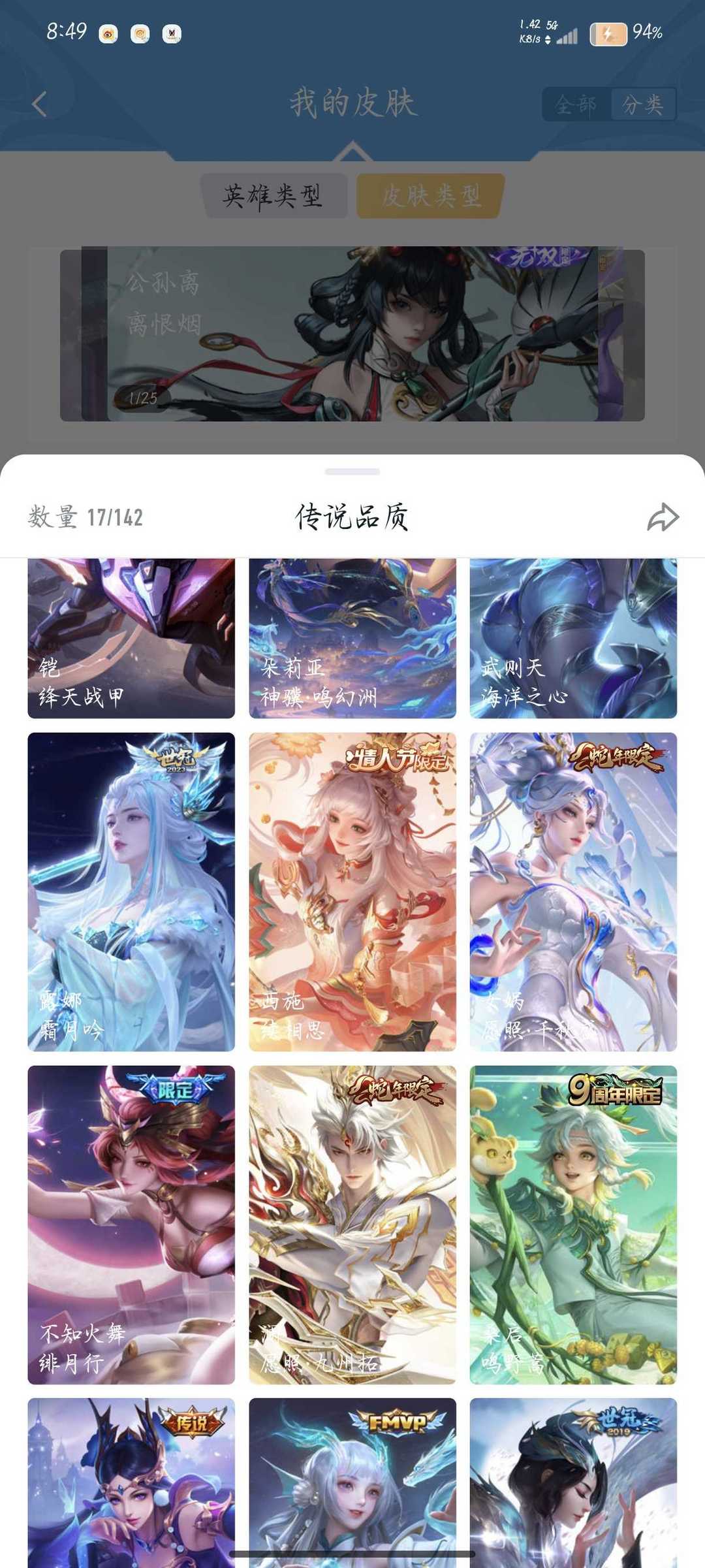The width and height of the screenshot is (705, 1568).
Task: View 露娜 霜月吟 skin
Action: coord(131,891)
